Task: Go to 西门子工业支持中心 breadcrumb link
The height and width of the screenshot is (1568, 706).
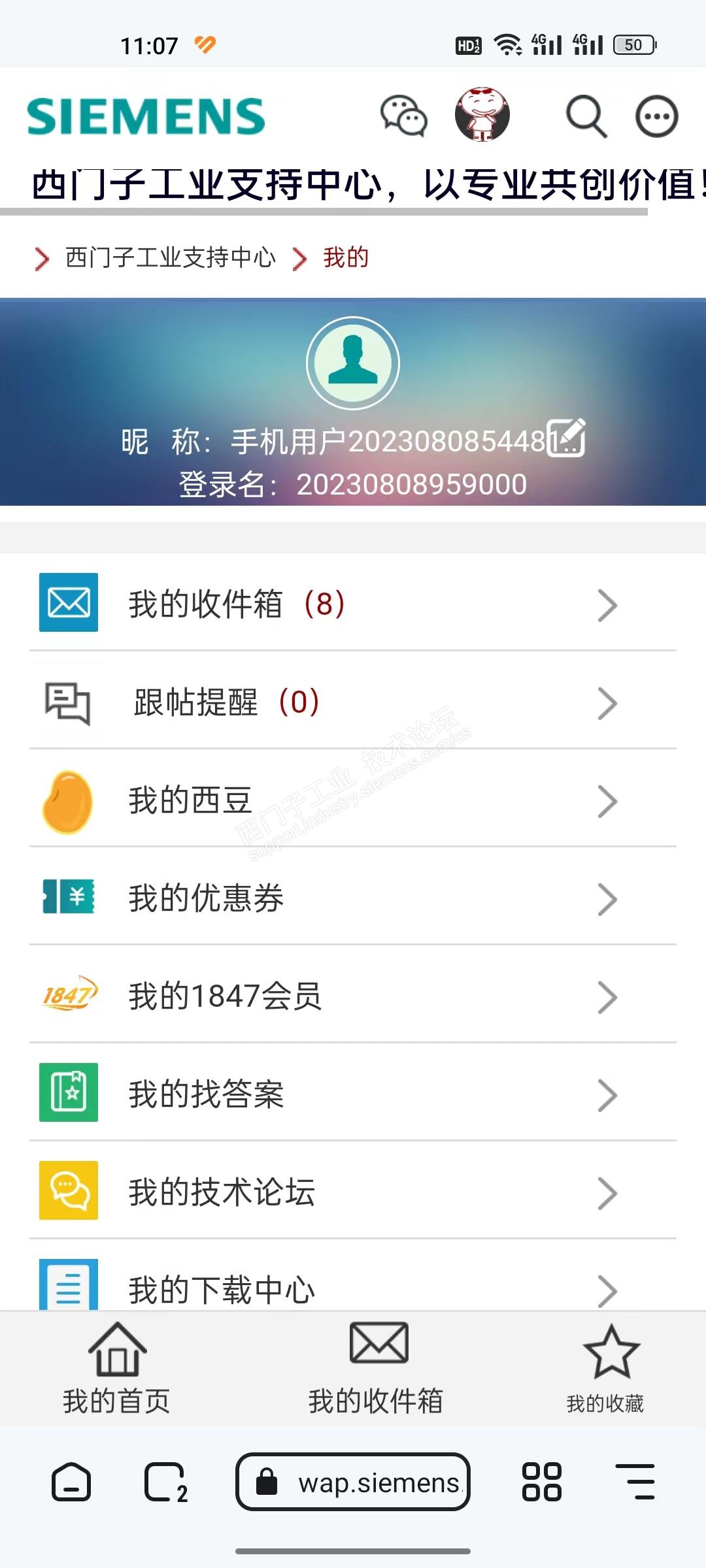Action: click(170, 257)
